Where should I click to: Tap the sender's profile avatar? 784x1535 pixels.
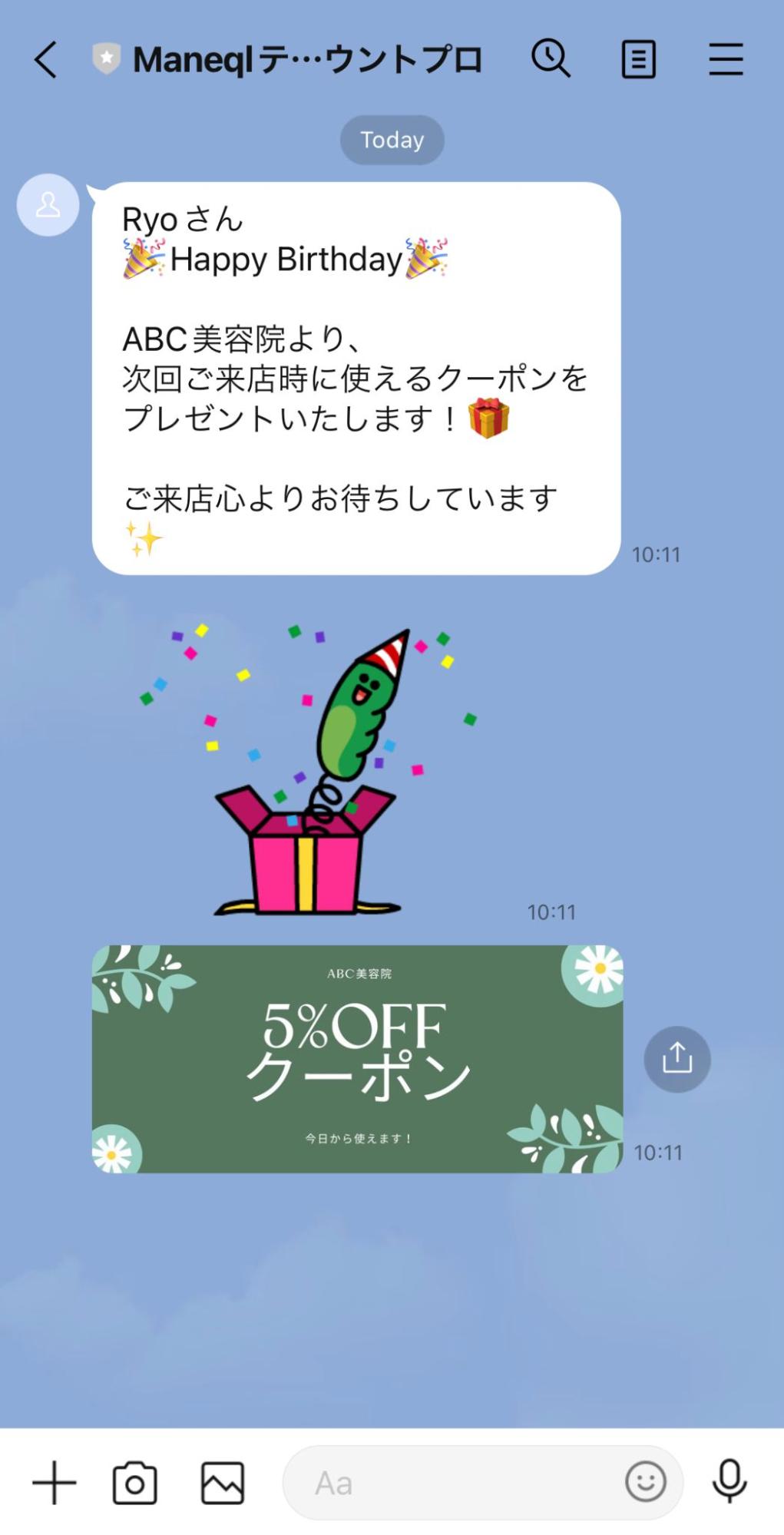point(48,204)
